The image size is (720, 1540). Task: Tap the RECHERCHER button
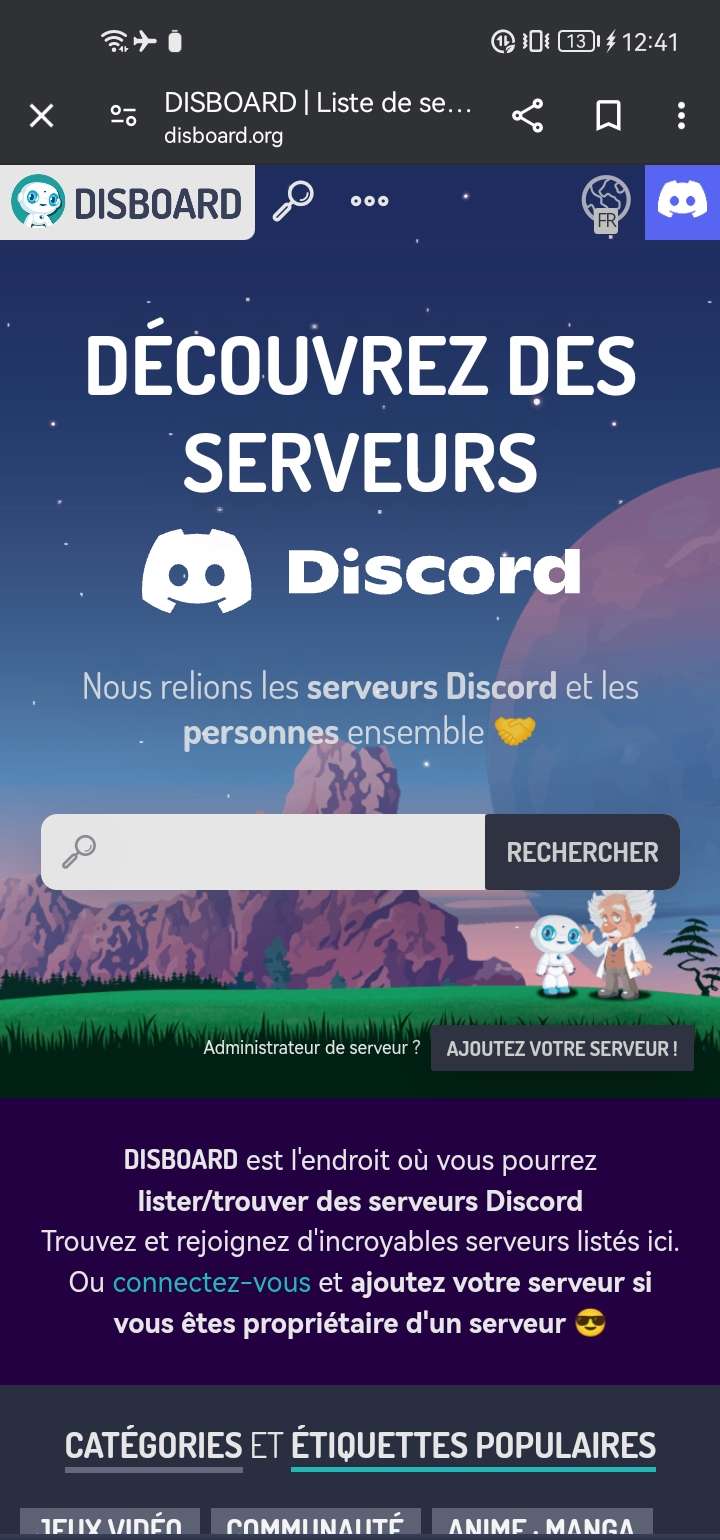tap(582, 852)
